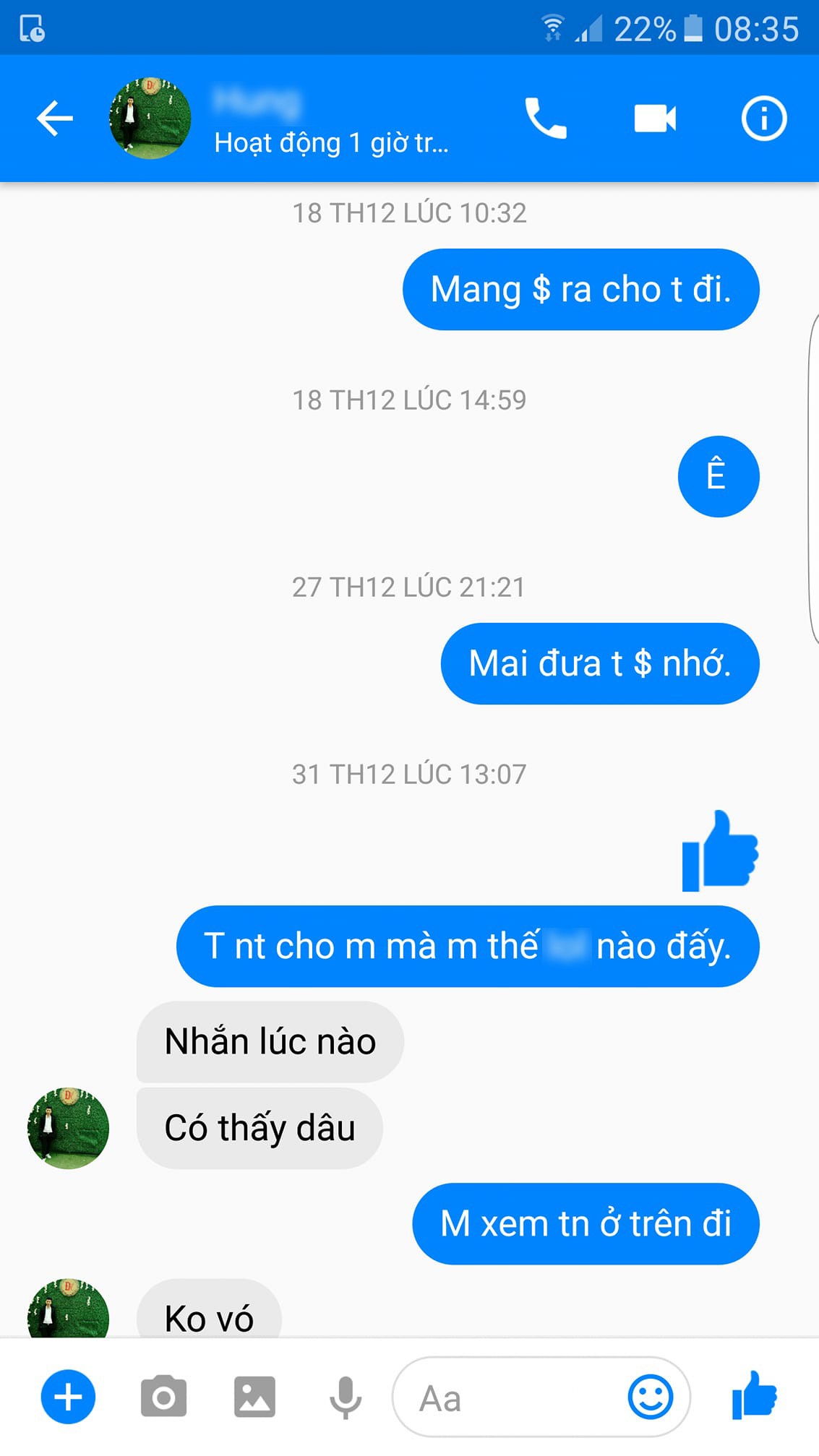
Task: Open the contact's profile picture in the header
Action: pos(150,119)
